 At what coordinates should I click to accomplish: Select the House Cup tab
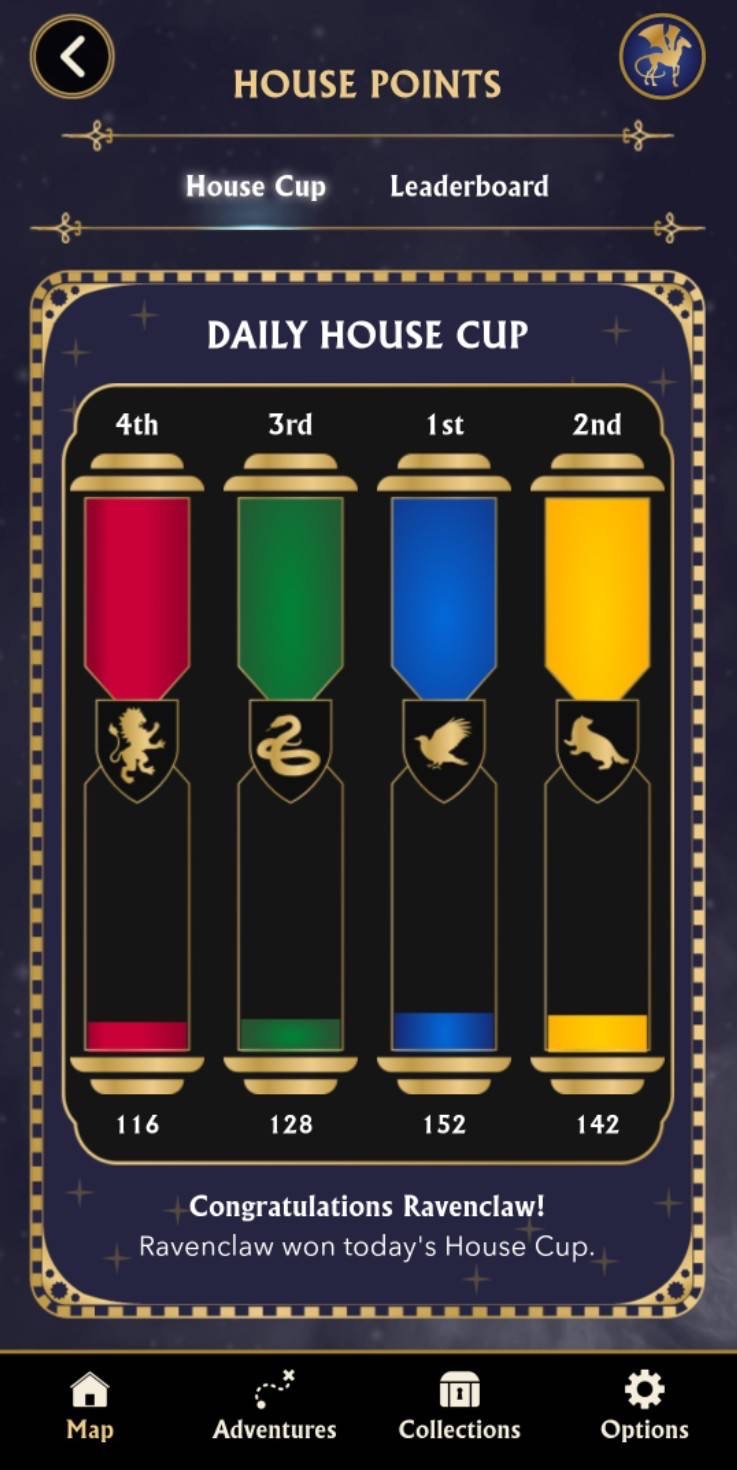click(256, 187)
